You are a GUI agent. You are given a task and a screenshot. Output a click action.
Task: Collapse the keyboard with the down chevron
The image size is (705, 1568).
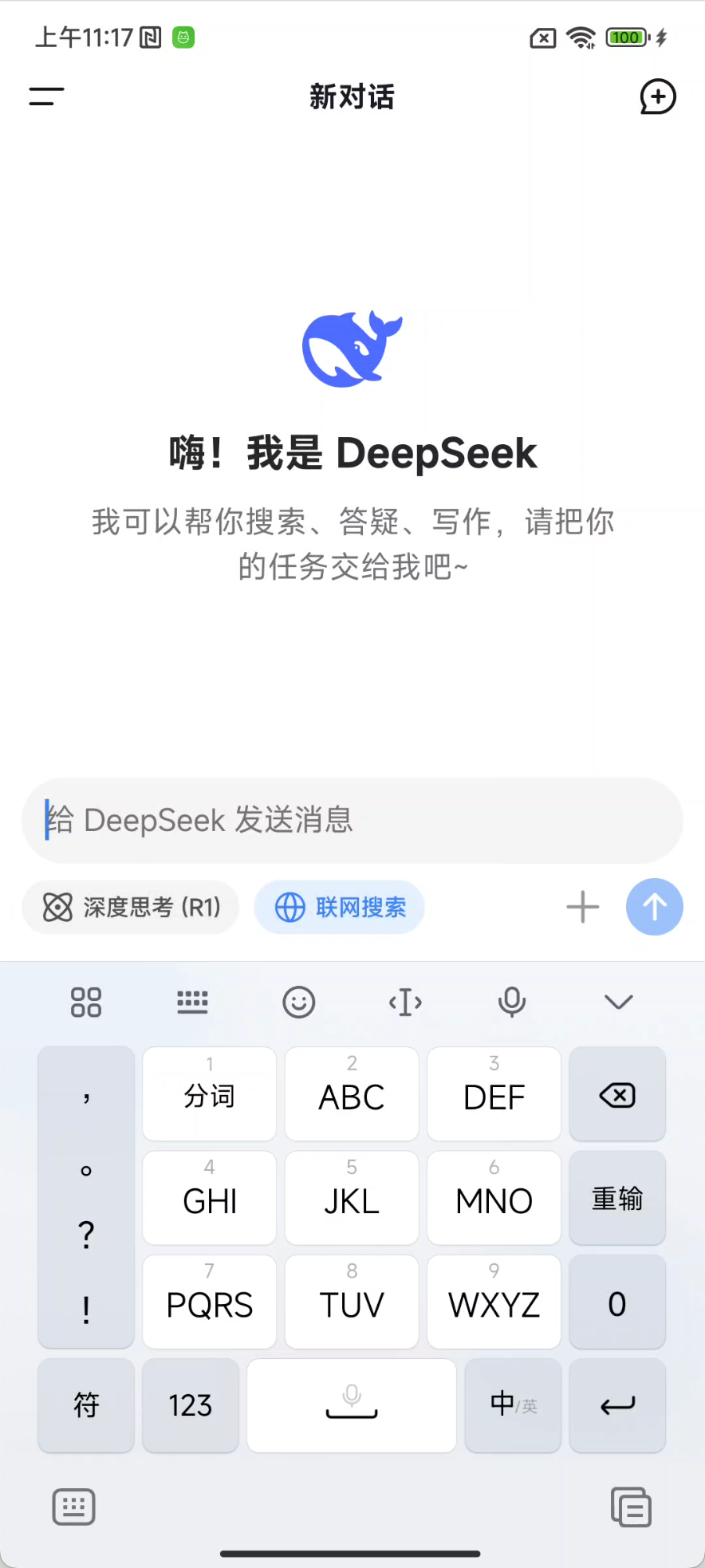[619, 1002]
